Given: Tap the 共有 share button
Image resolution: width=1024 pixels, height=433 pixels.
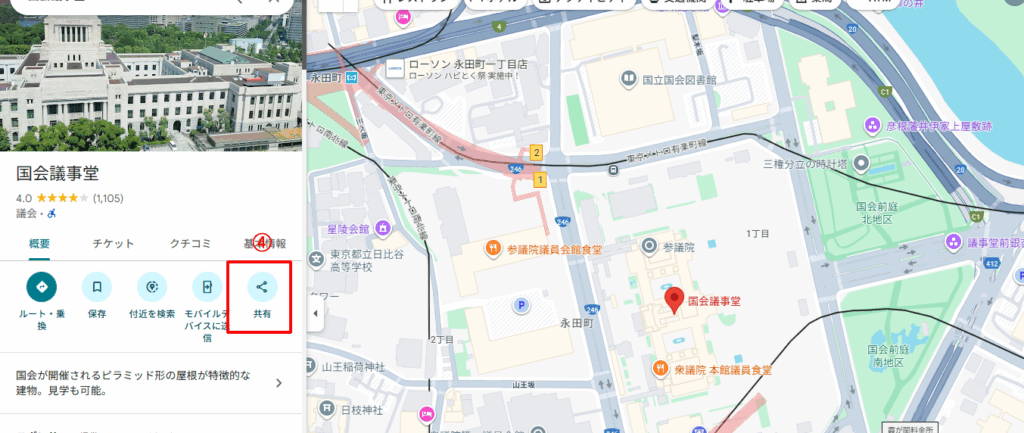Looking at the screenshot, I should pyautogui.click(x=261, y=288).
